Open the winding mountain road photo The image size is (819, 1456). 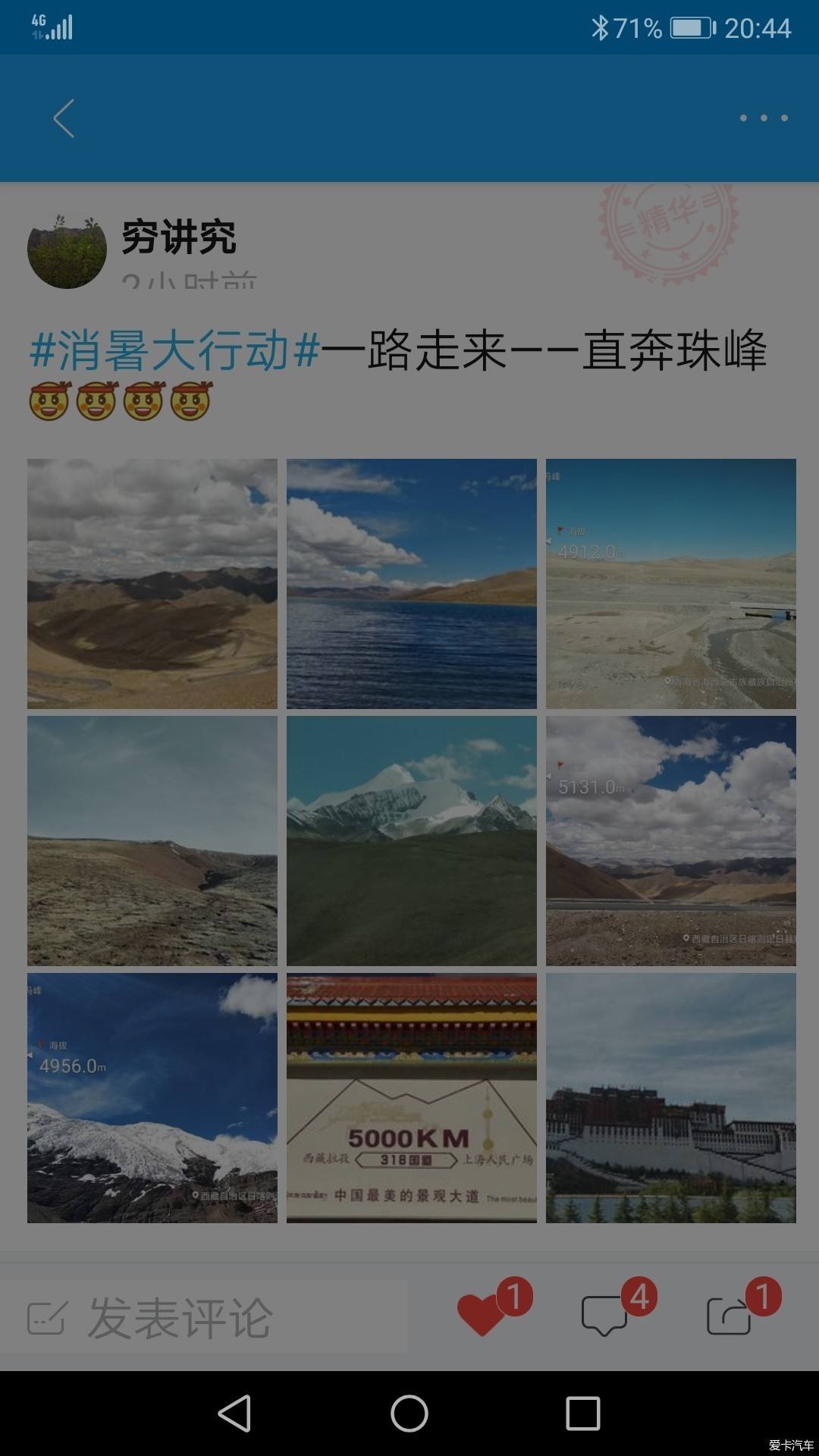coord(152,584)
